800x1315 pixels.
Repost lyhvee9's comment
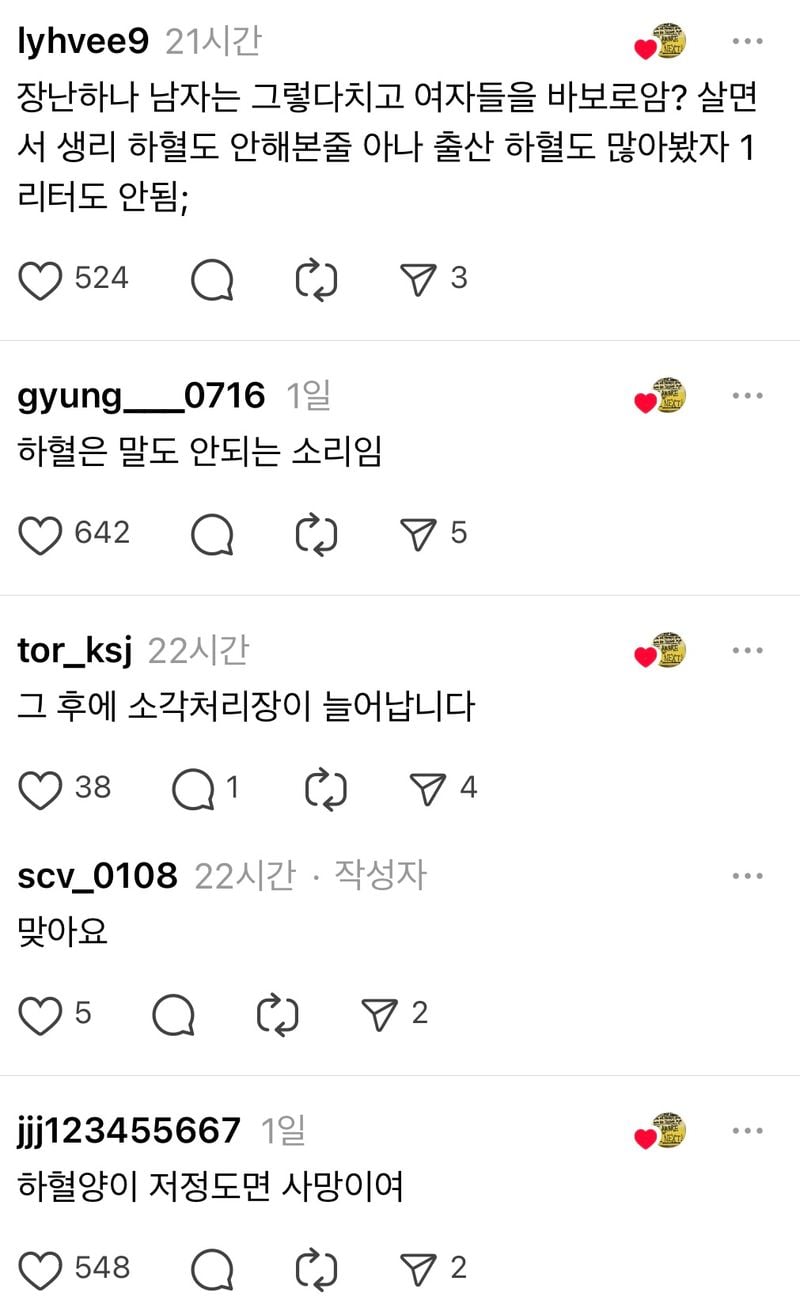coord(317,279)
